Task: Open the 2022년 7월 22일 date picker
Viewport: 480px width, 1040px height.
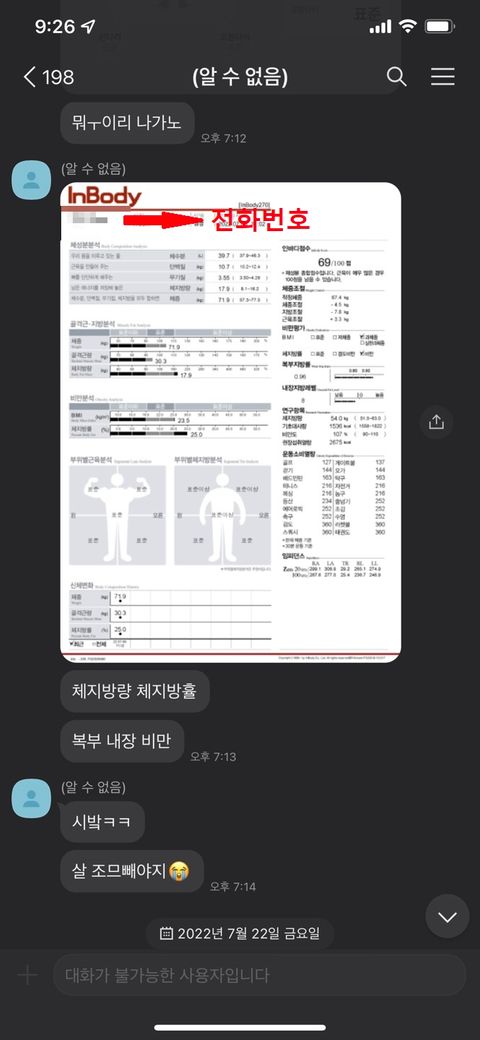Action: point(239,934)
